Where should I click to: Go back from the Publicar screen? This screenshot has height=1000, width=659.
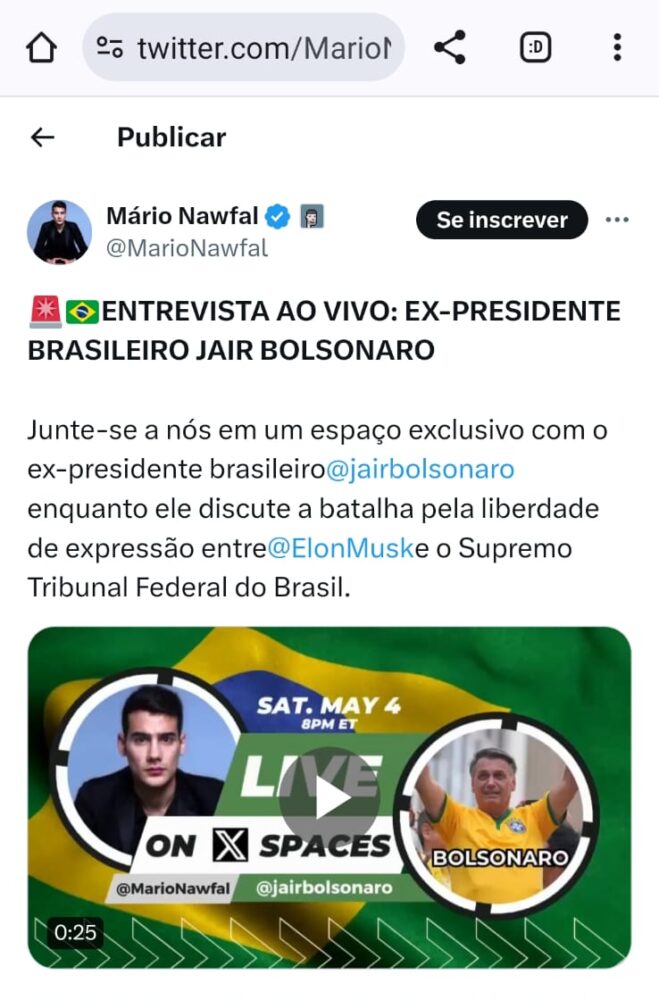tap(43, 138)
